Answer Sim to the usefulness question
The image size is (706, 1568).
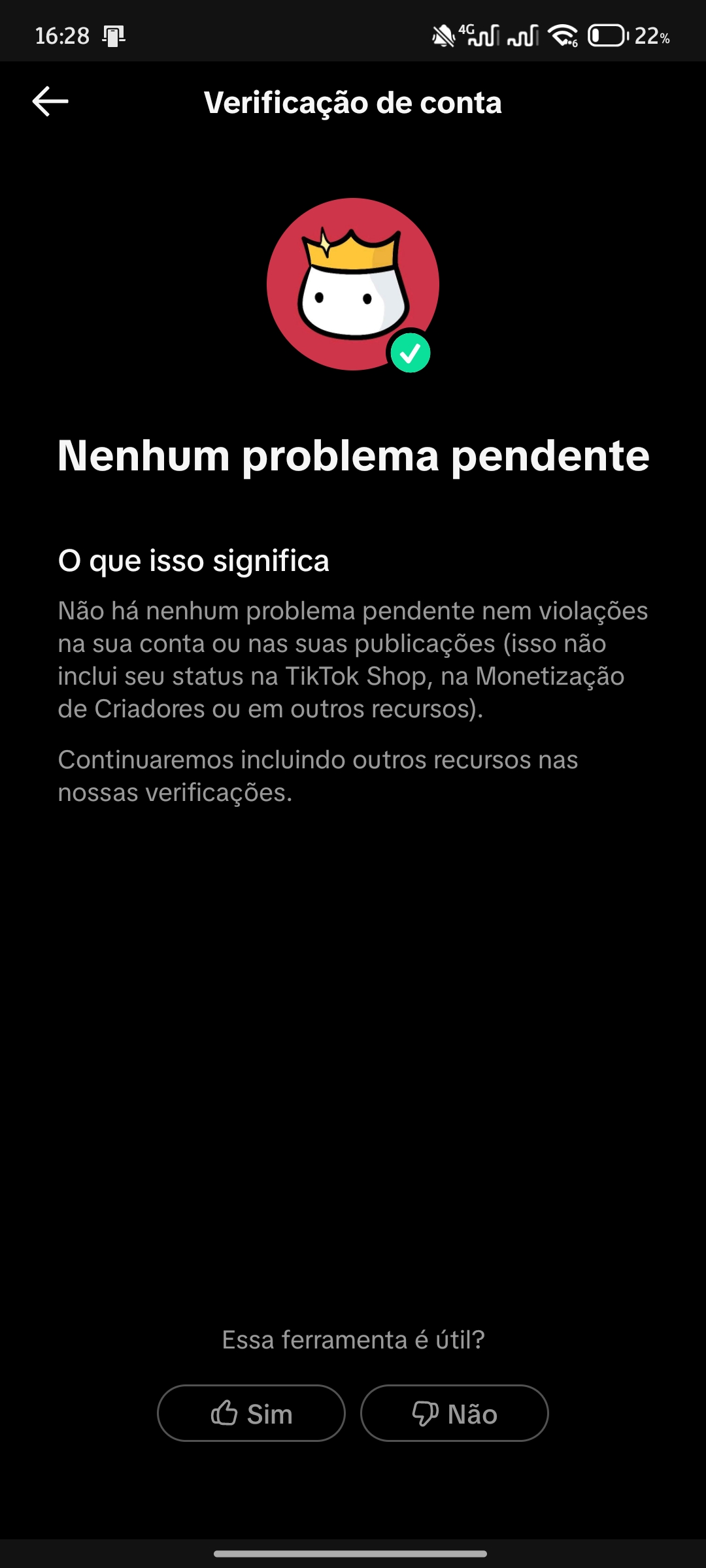(251, 1414)
